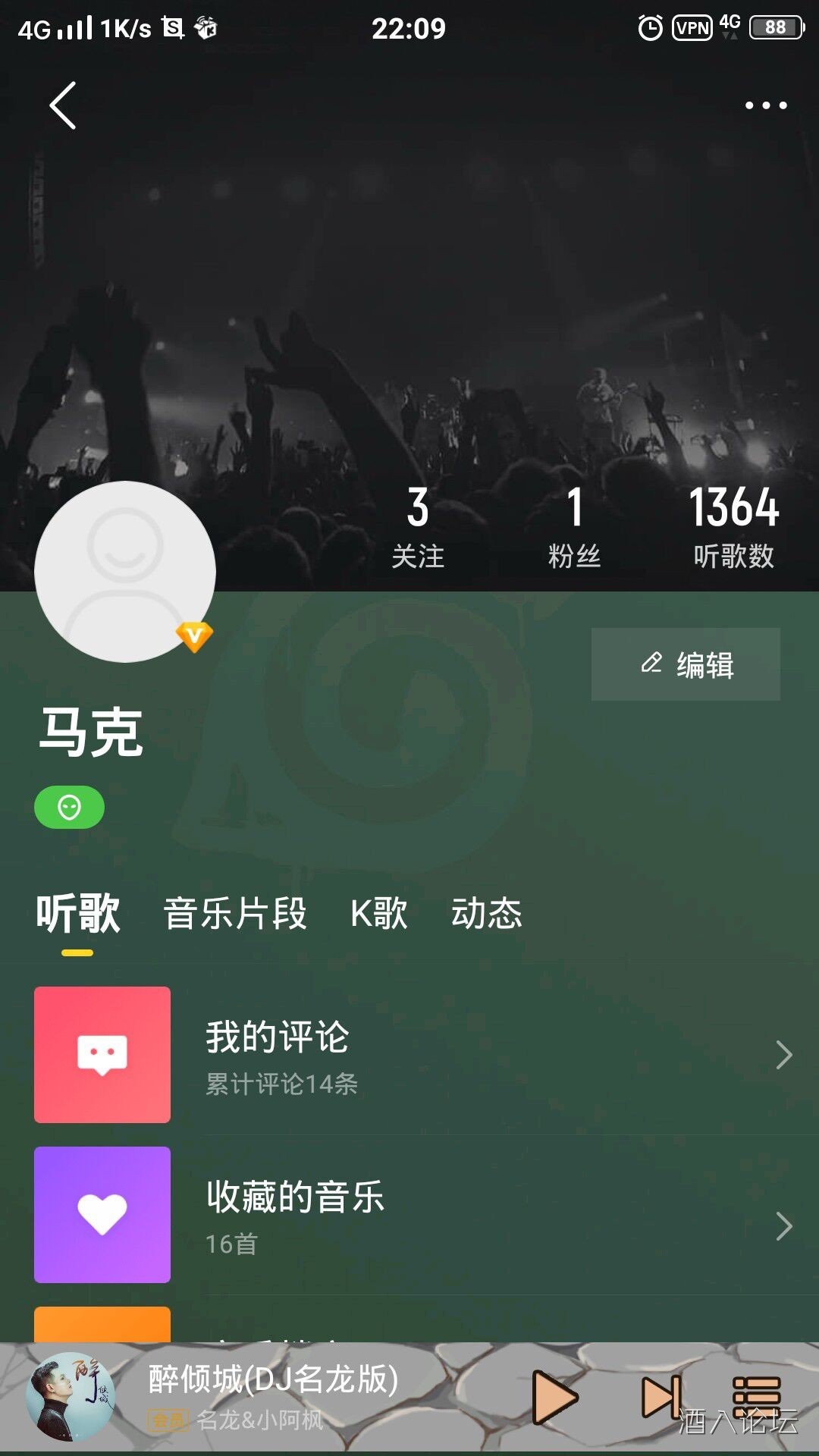Switch to the 动态 tab
Screen dimensions: 819x1456
(486, 913)
